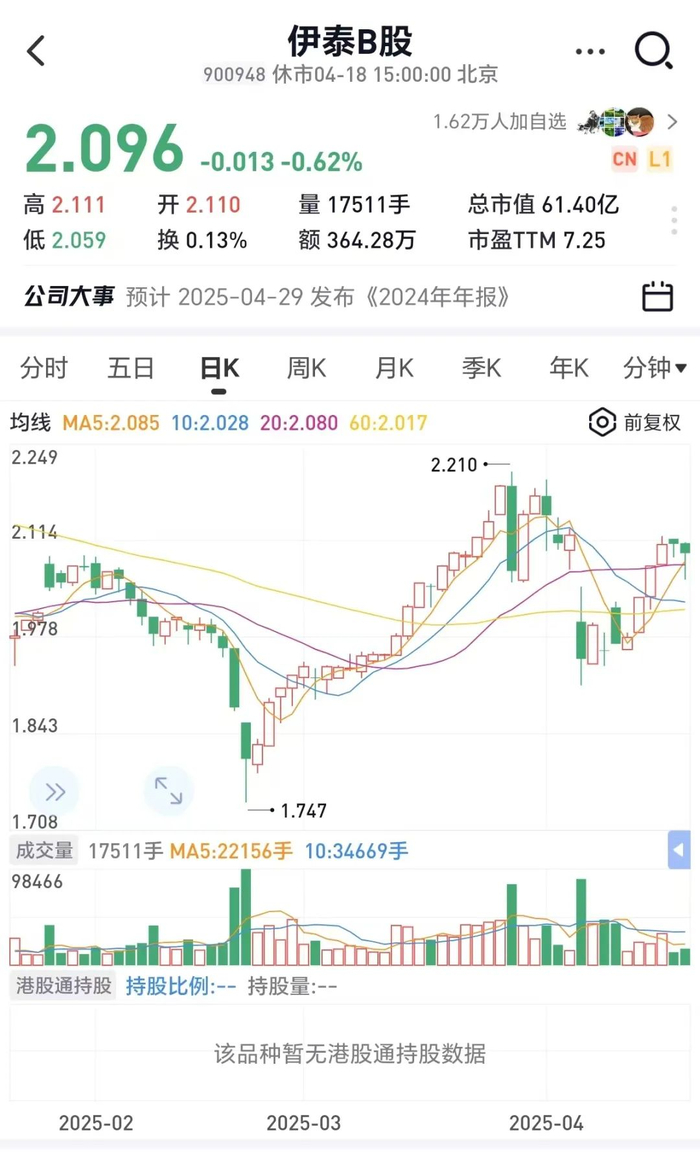Viewport: 700px width, 1152px height.
Task: Switch to the 月K chart tab
Action: pos(394,368)
